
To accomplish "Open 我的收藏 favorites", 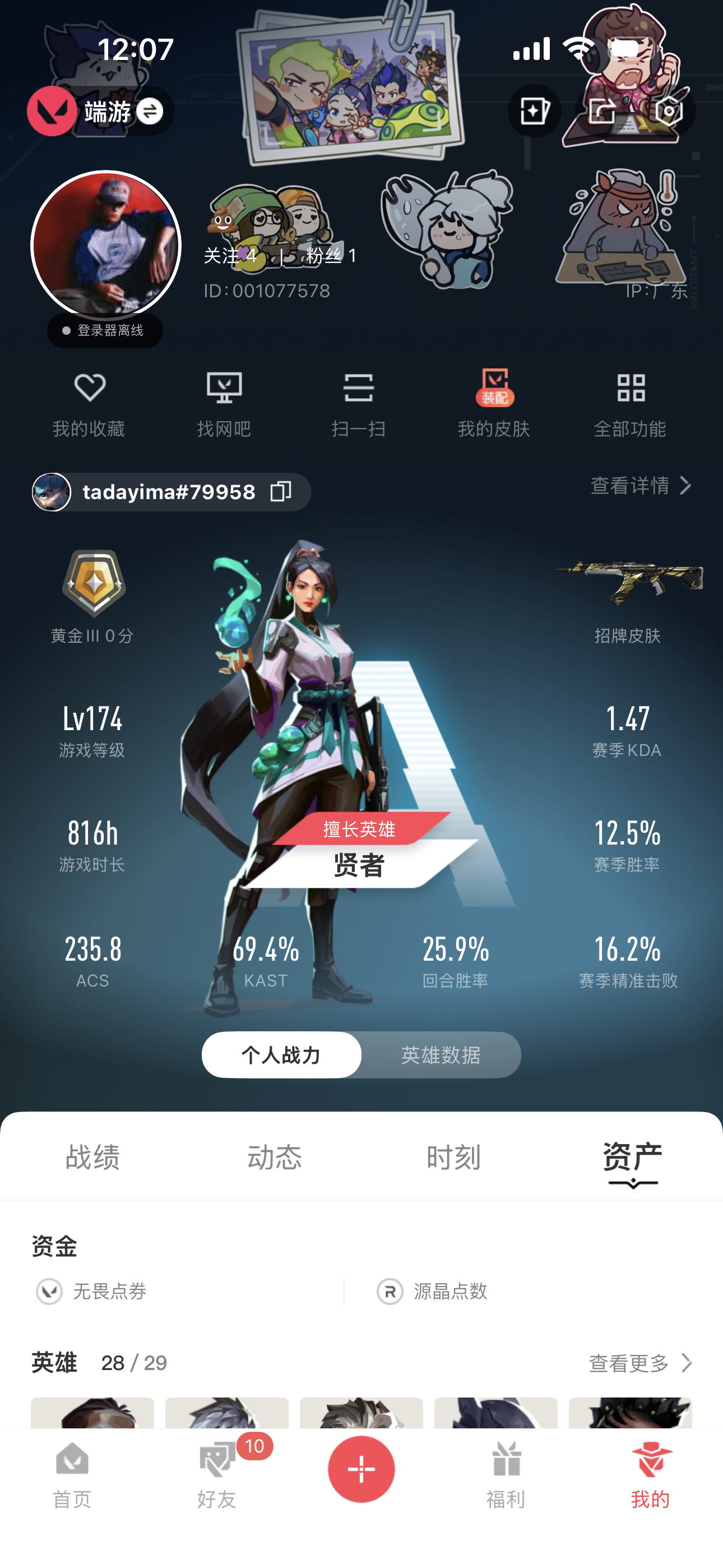I will click(x=89, y=404).
